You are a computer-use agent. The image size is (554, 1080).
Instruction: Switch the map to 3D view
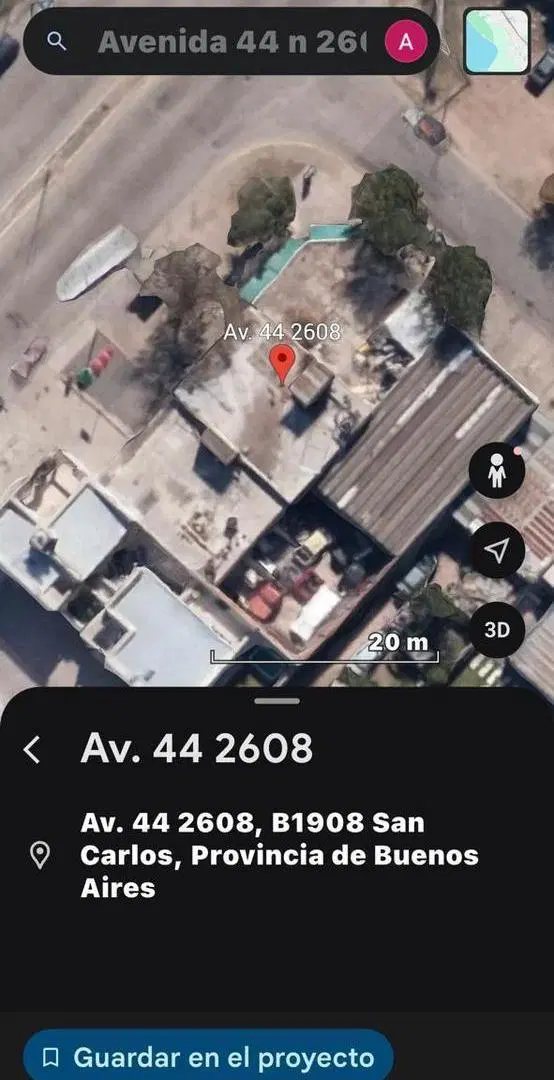point(497,629)
